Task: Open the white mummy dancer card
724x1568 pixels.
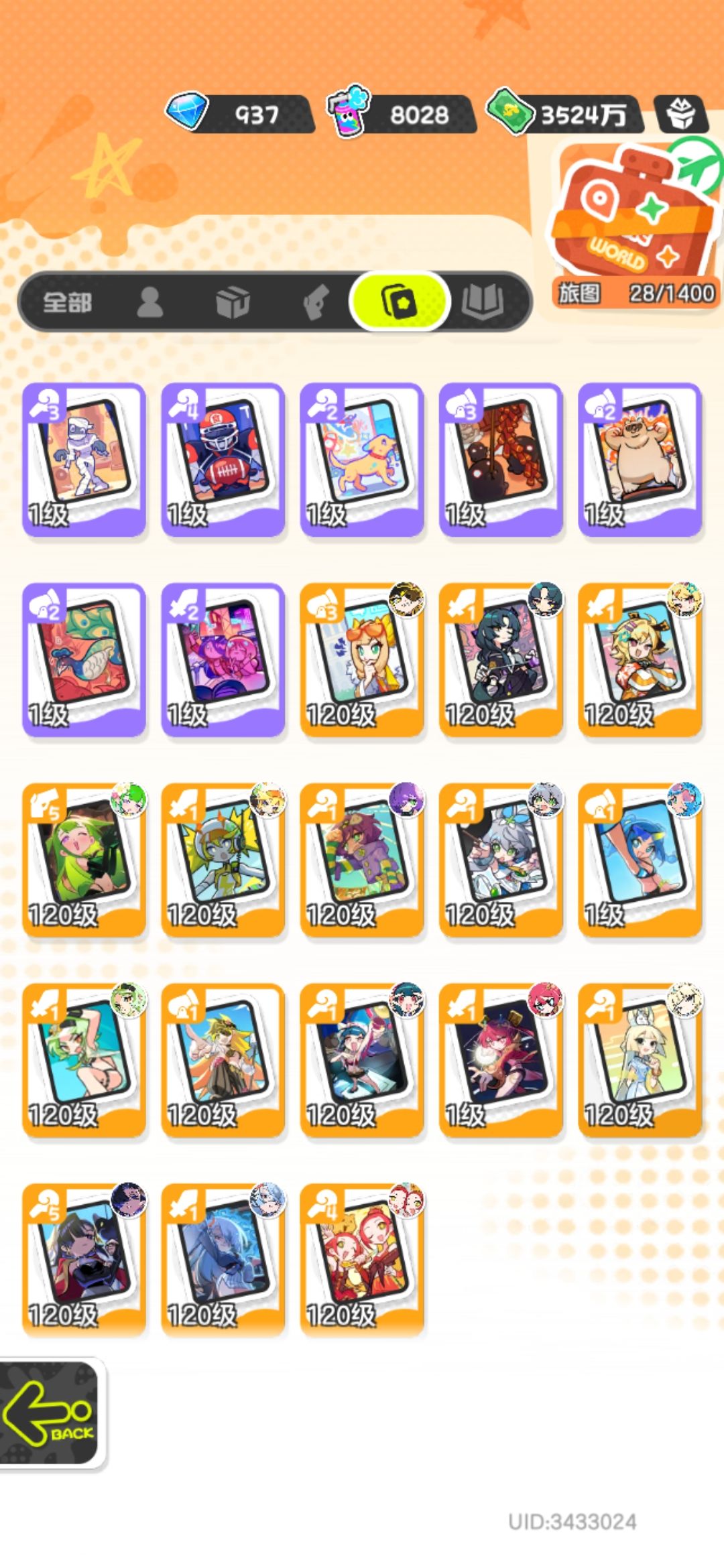Action: point(84,460)
